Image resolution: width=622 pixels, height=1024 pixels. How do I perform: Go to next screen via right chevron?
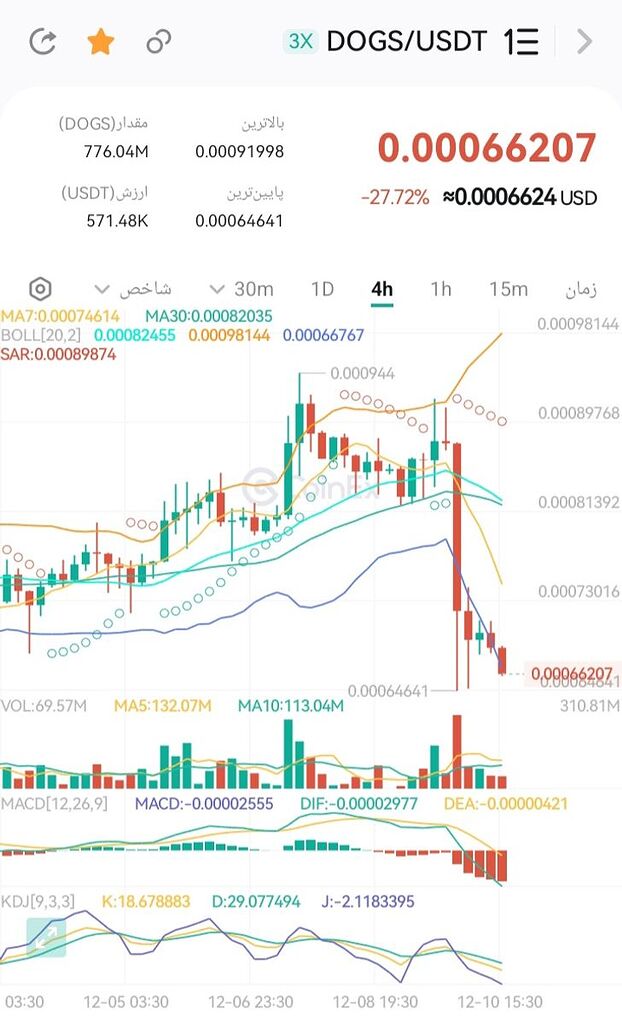[585, 42]
